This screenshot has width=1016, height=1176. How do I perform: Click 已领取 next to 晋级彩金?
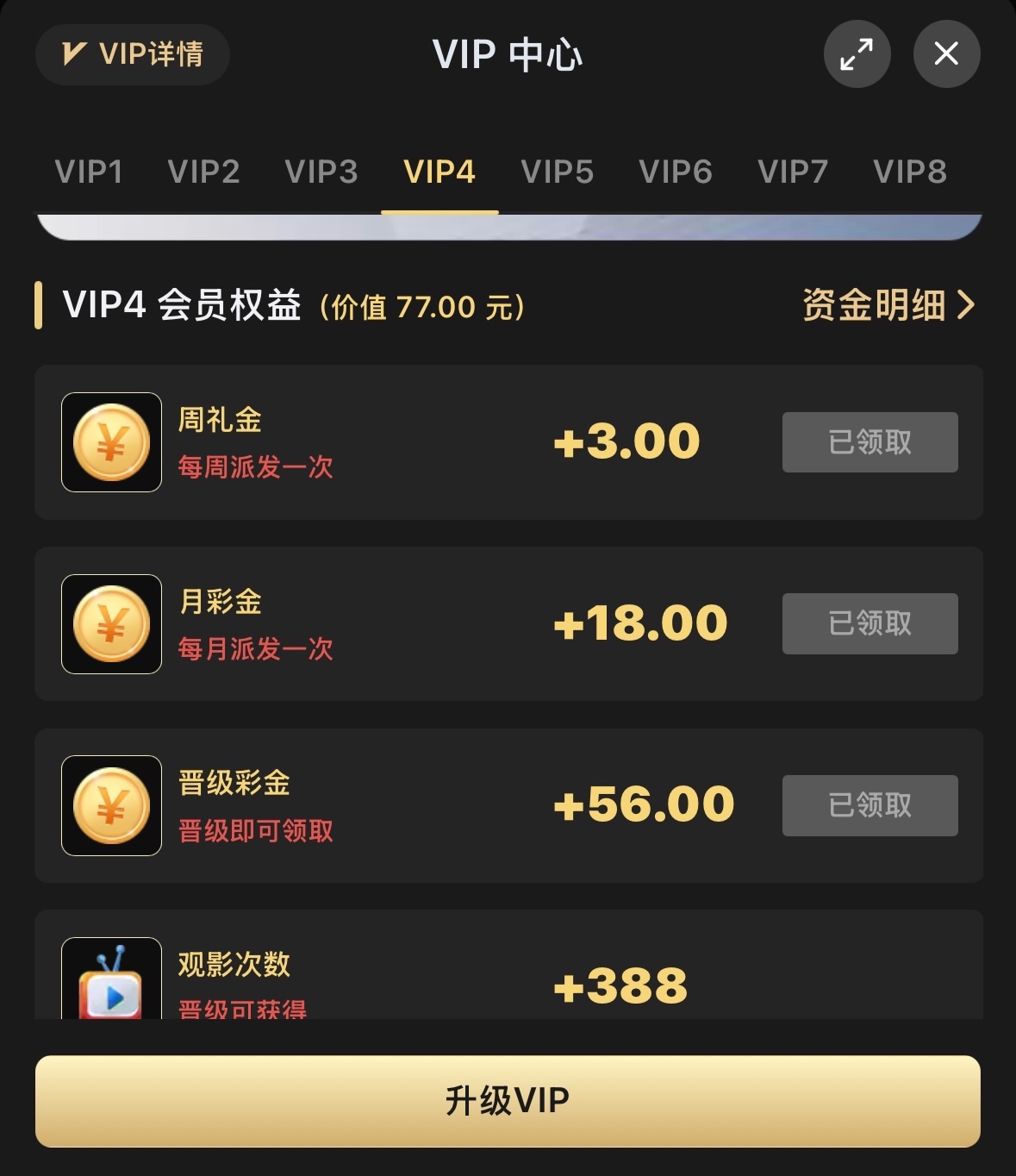click(869, 805)
